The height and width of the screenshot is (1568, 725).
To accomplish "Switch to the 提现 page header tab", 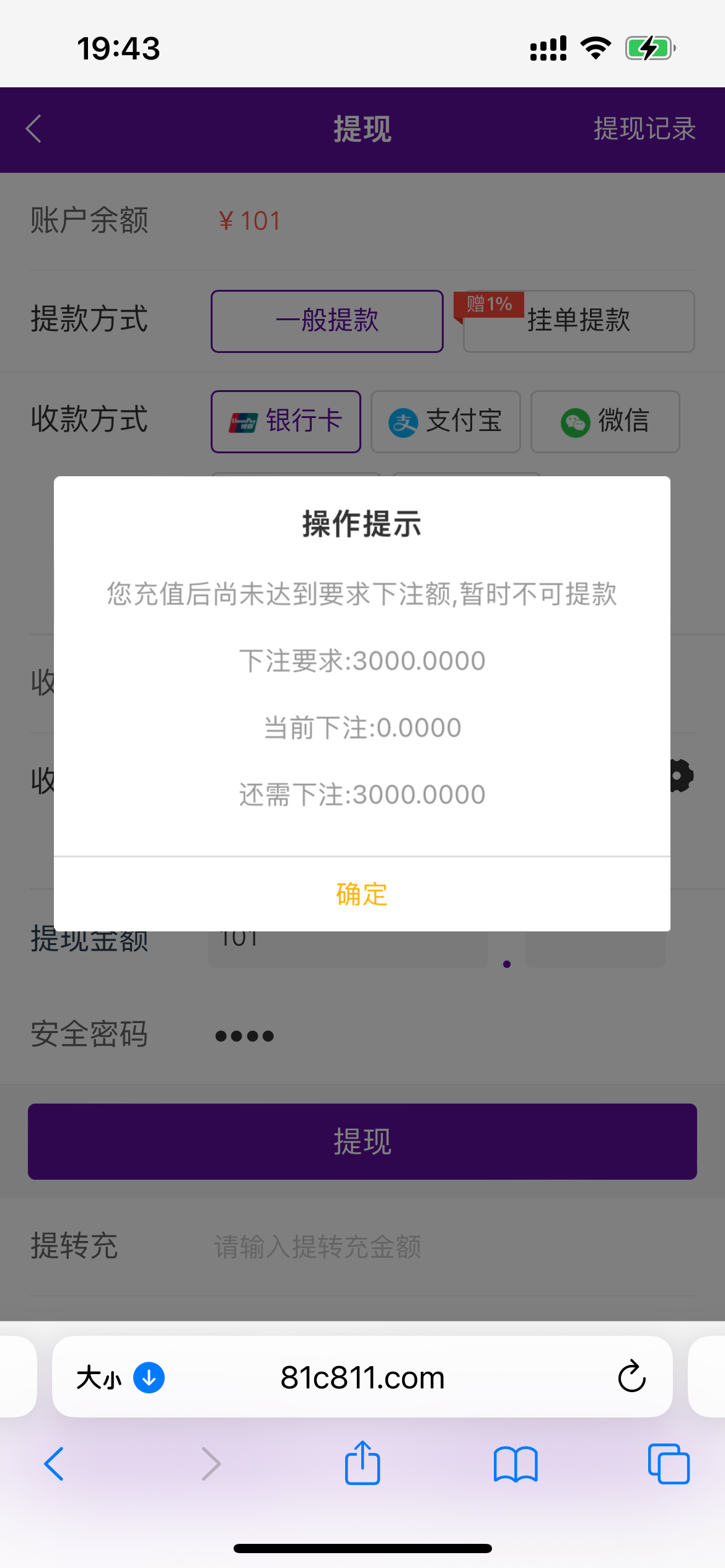I will pos(362,129).
